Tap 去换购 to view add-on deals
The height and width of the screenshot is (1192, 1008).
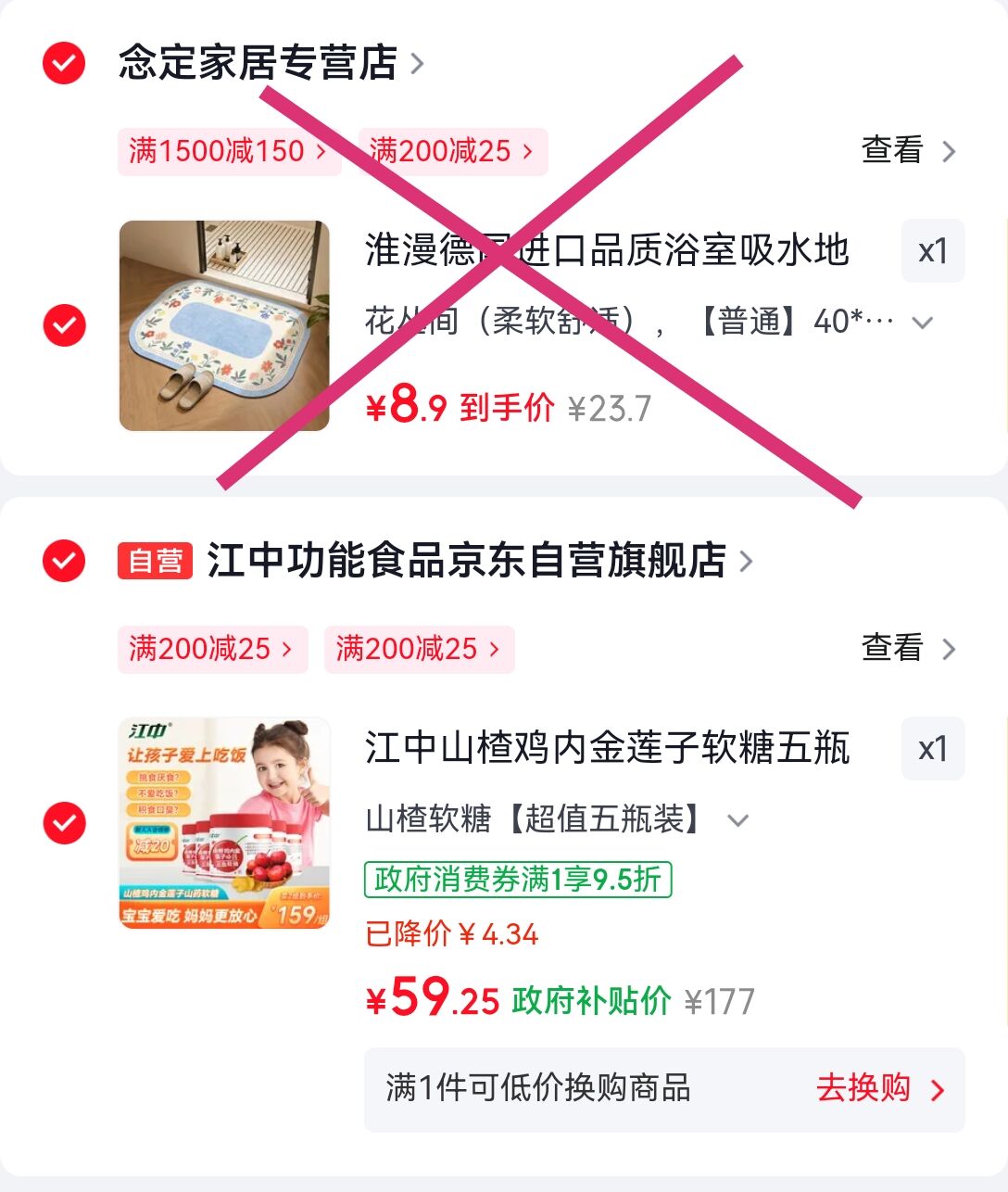click(x=878, y=1089)
